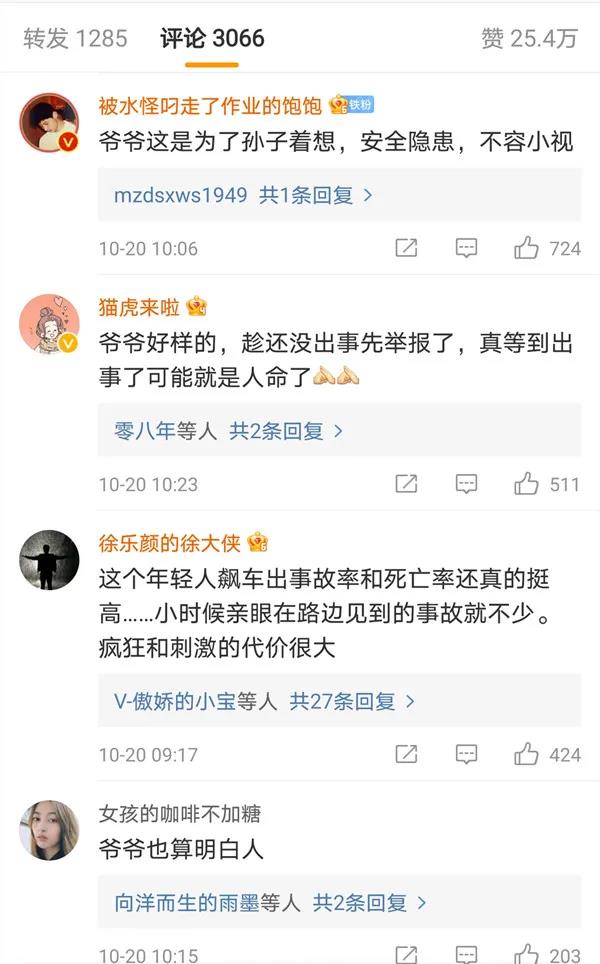Open 猫虎来啦's username link
Image resolution: width=600 pixels, height=964 pixels.
tap(139, 307)
